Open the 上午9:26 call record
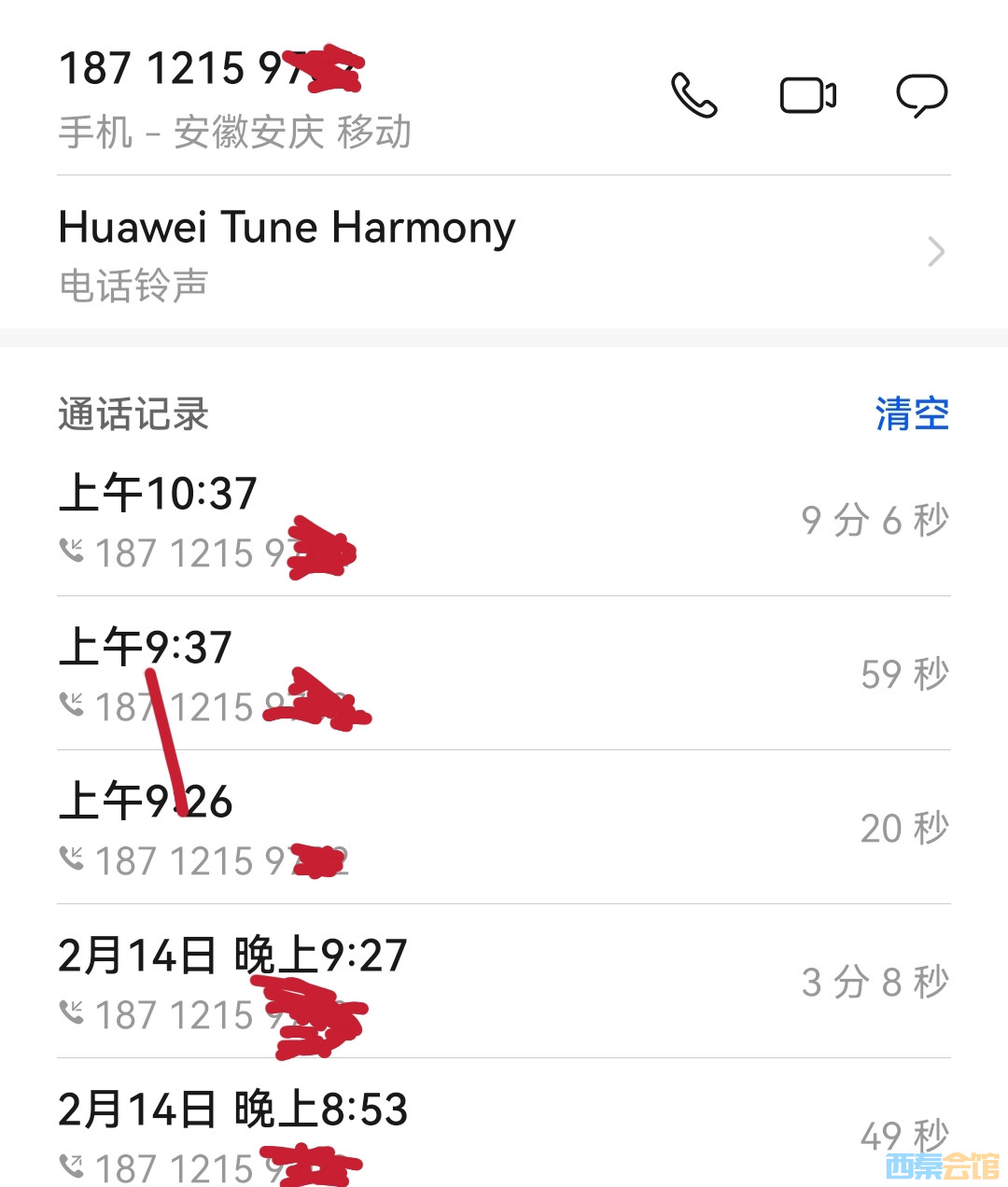 (x=504, y=828)
